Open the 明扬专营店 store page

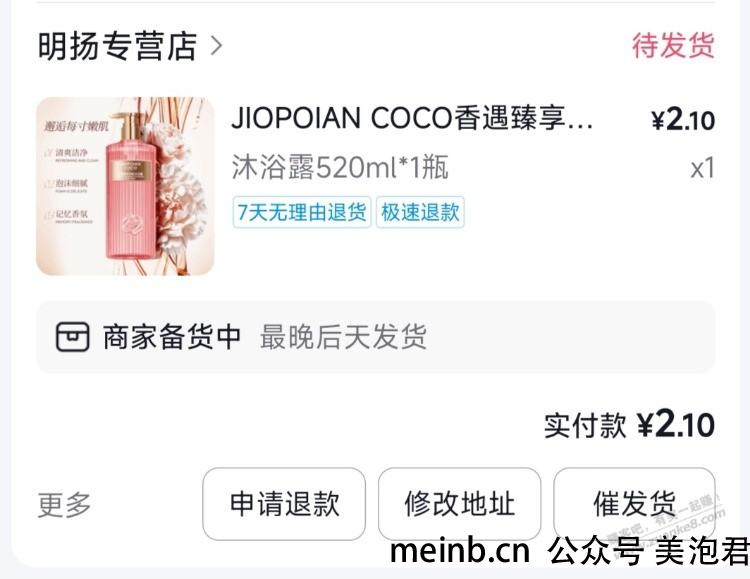(130, 46)
